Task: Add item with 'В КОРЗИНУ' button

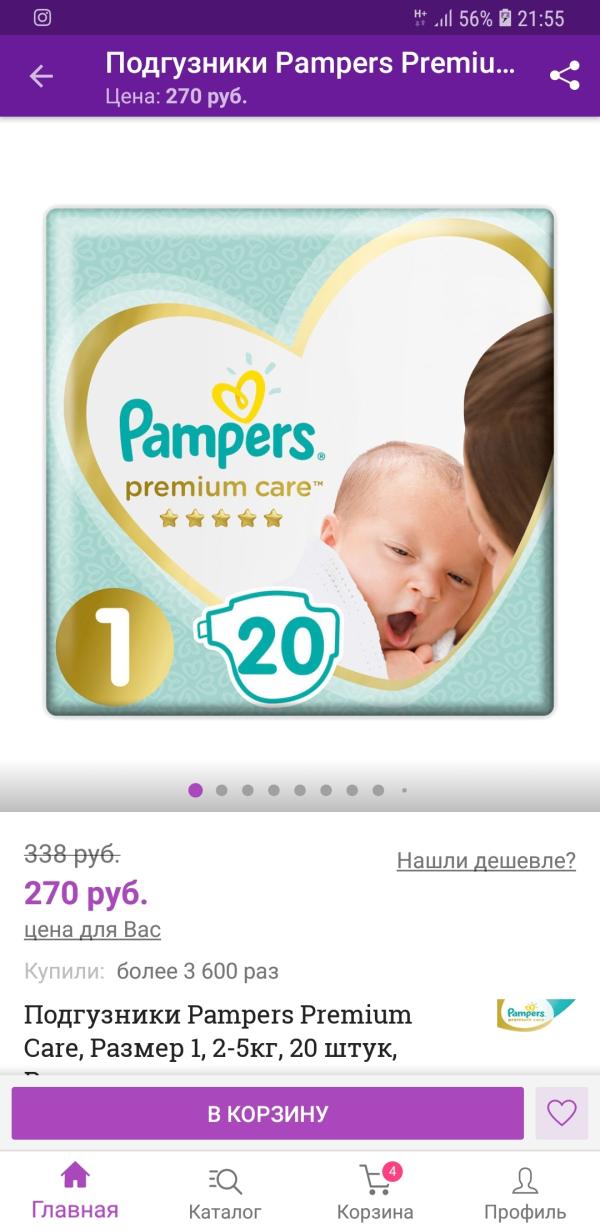Action: click(x=268, y=1113)
